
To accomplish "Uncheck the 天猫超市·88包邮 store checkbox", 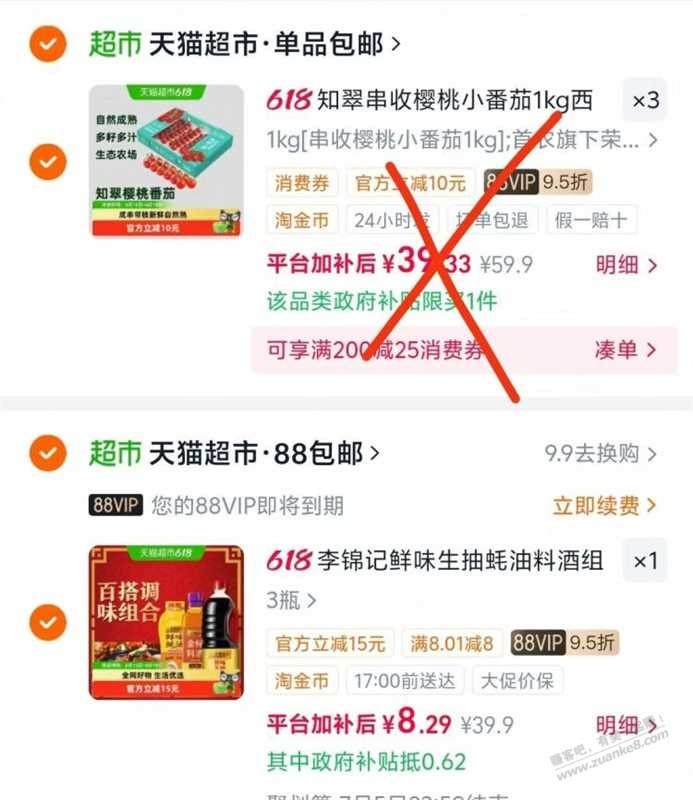I will [48, 453].
